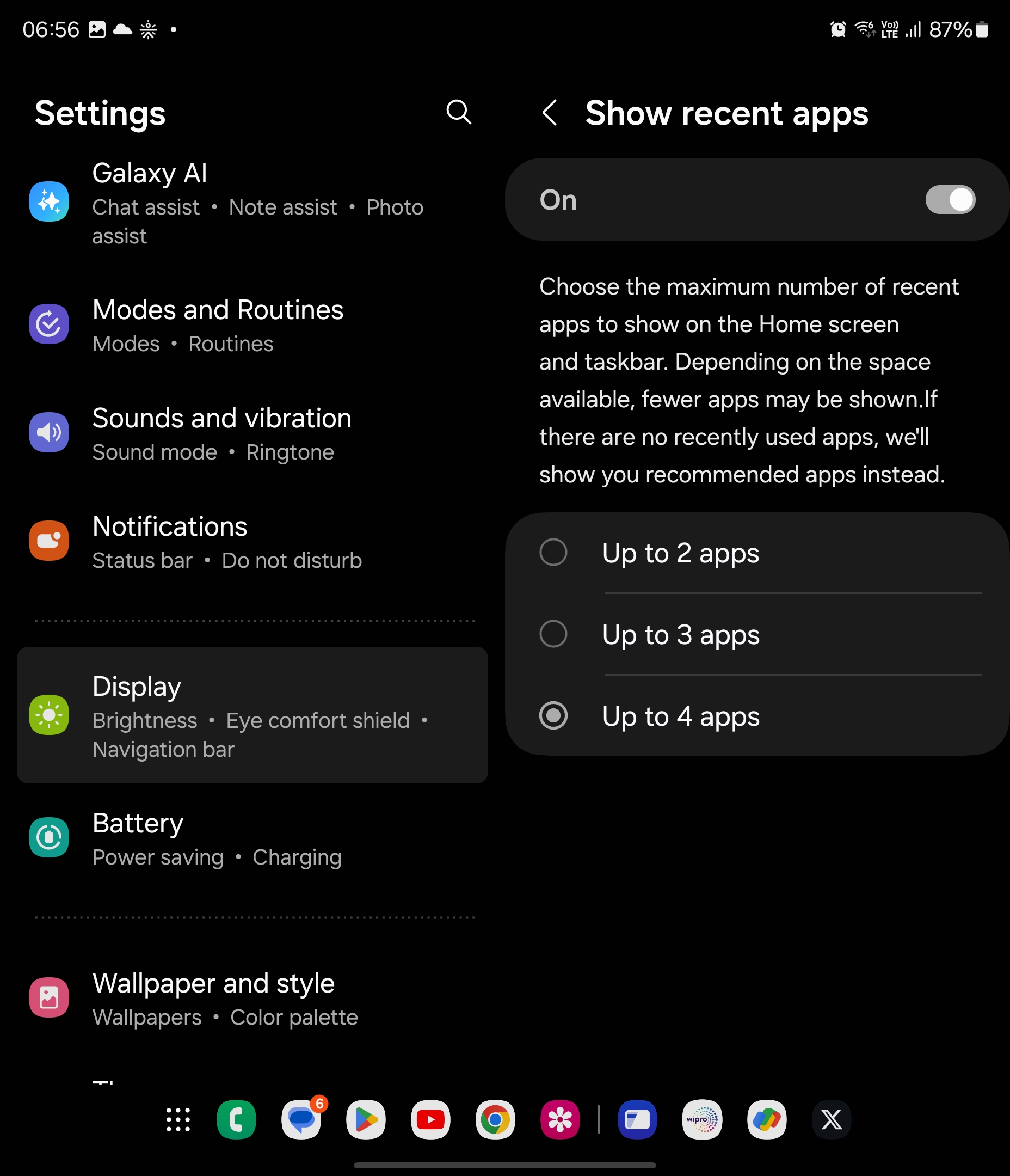This screenshot has height=1176, width=1010.
Task: Open the app drawer from taskbar
Action: (x=178, y=1120)
